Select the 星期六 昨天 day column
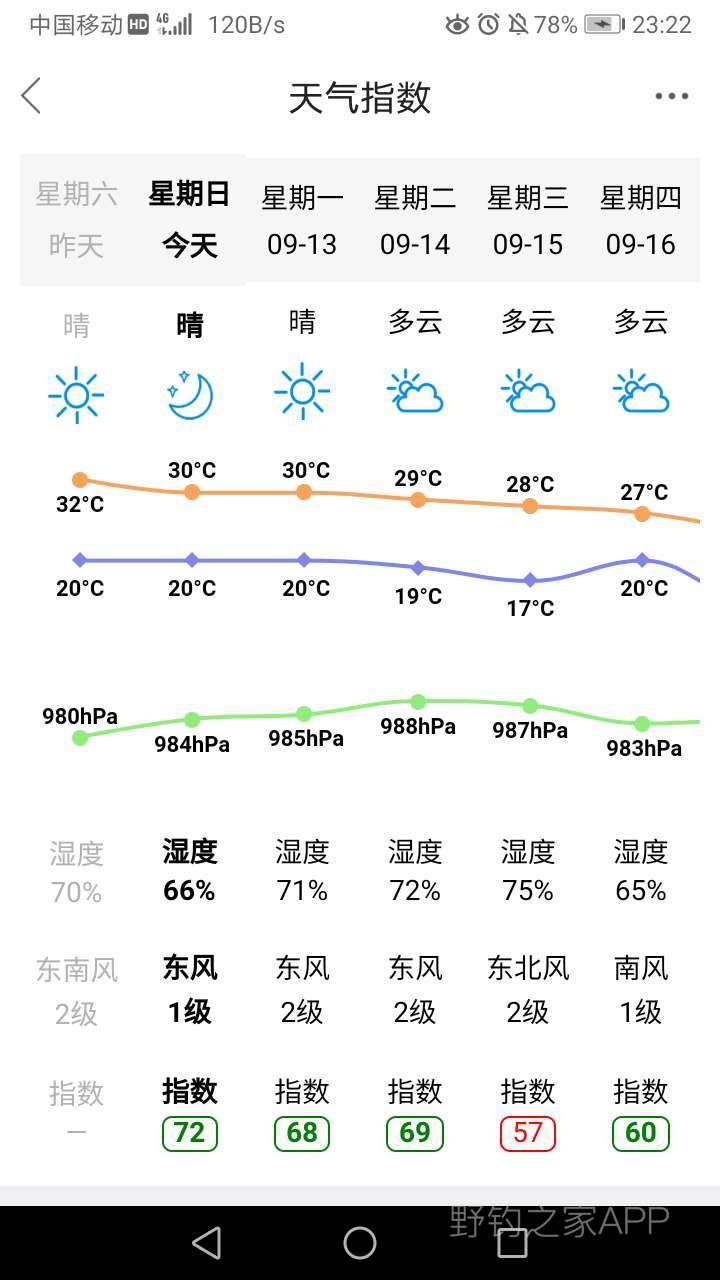The height and width of the screenshot is (1280, 720). pyautogui.click(x=77, y=220)
